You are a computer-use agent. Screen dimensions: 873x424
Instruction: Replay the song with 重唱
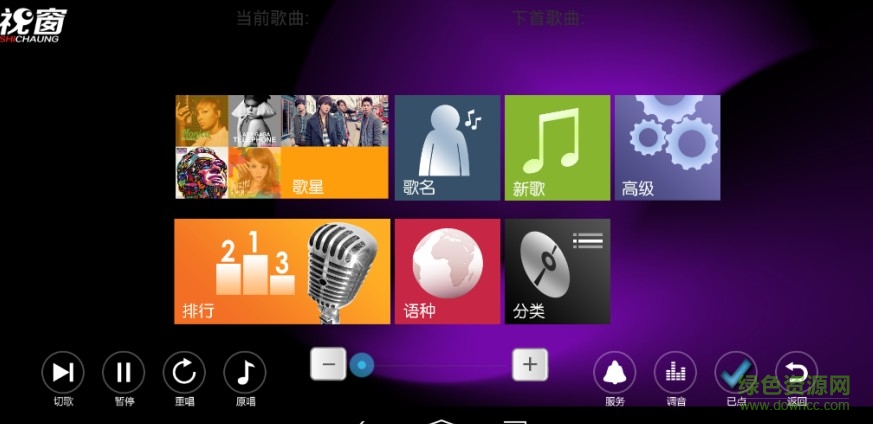point(184,373)
